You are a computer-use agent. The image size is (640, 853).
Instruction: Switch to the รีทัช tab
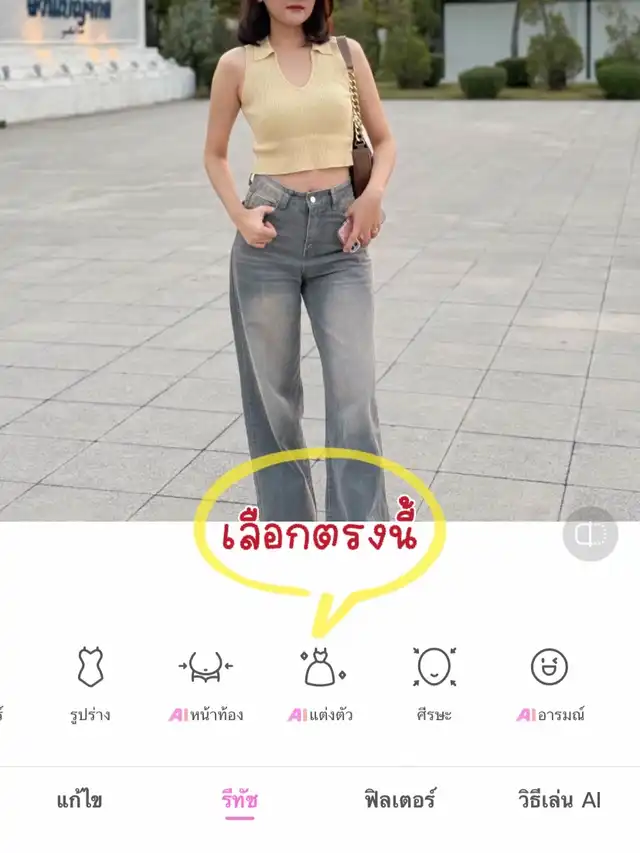point(240,800)
